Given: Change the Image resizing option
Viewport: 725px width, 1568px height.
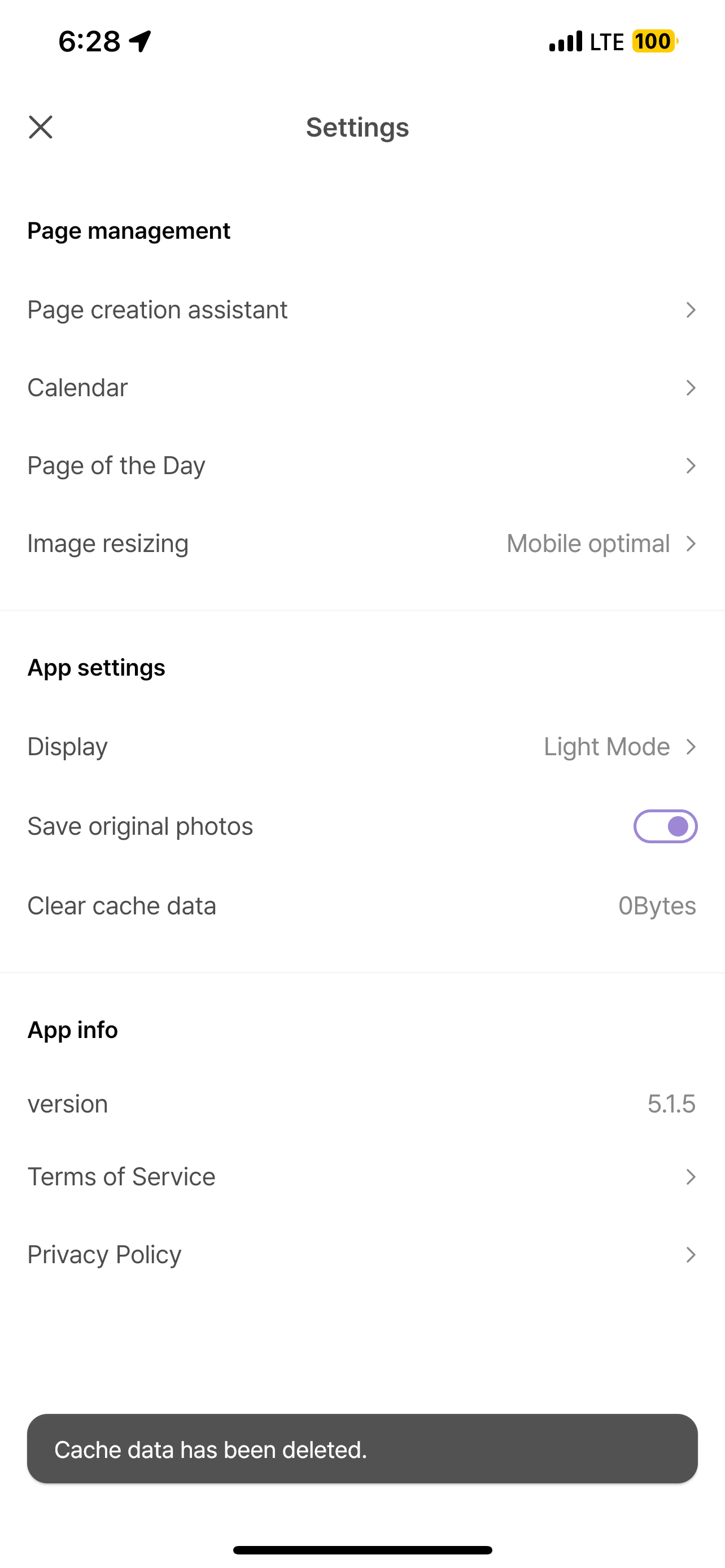Looking at the screenshot, I should (362, 544).
